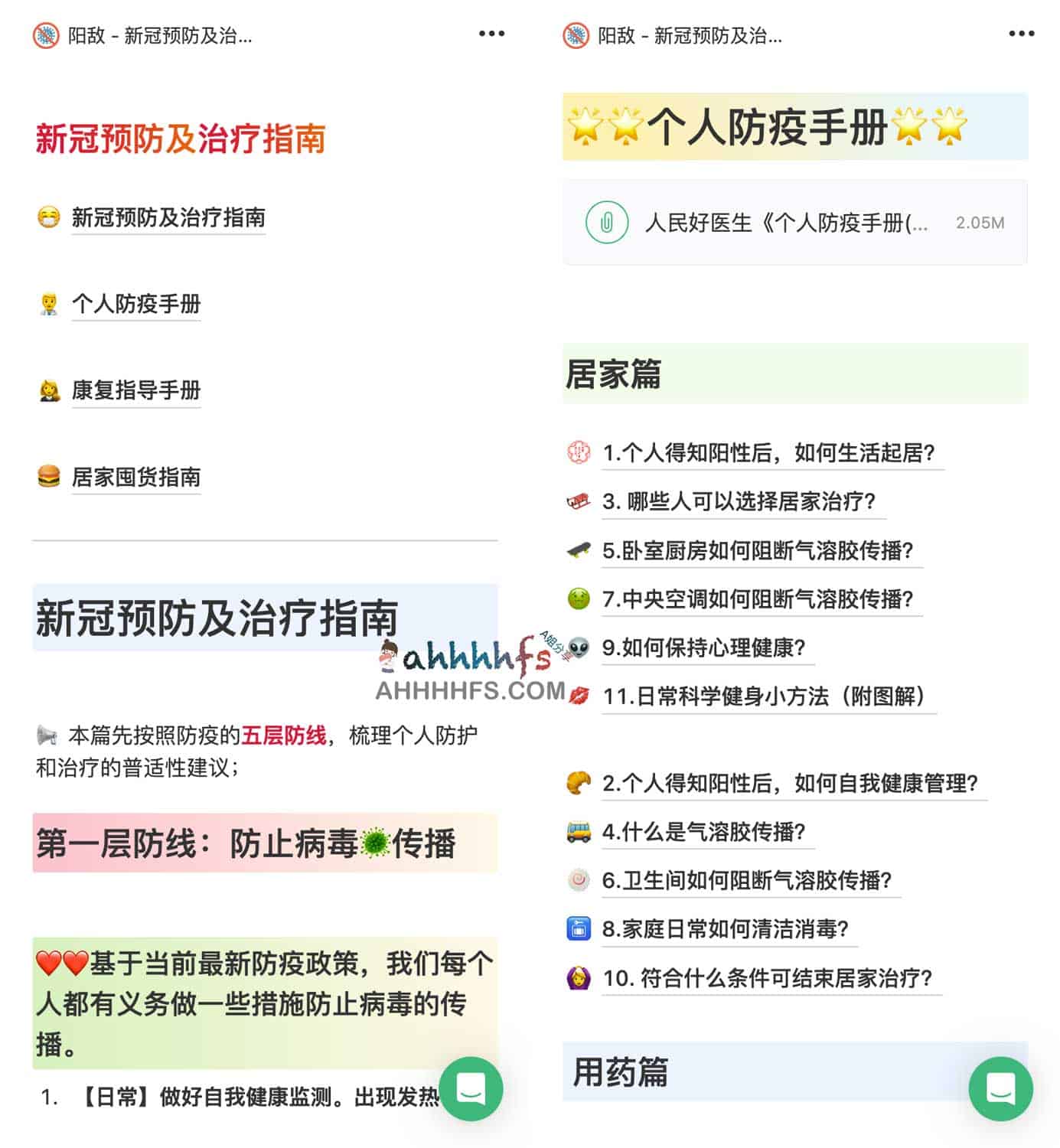Tap 4.什么是气溶胶传播?
This screenshot has width=1060, height=1148.
tap(703, 832)
